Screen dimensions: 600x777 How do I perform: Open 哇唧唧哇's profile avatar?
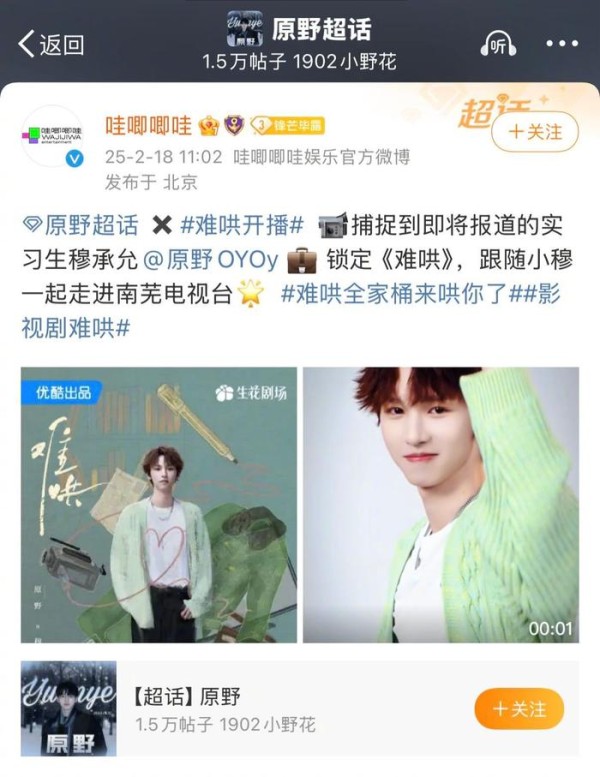pos(52,136)
